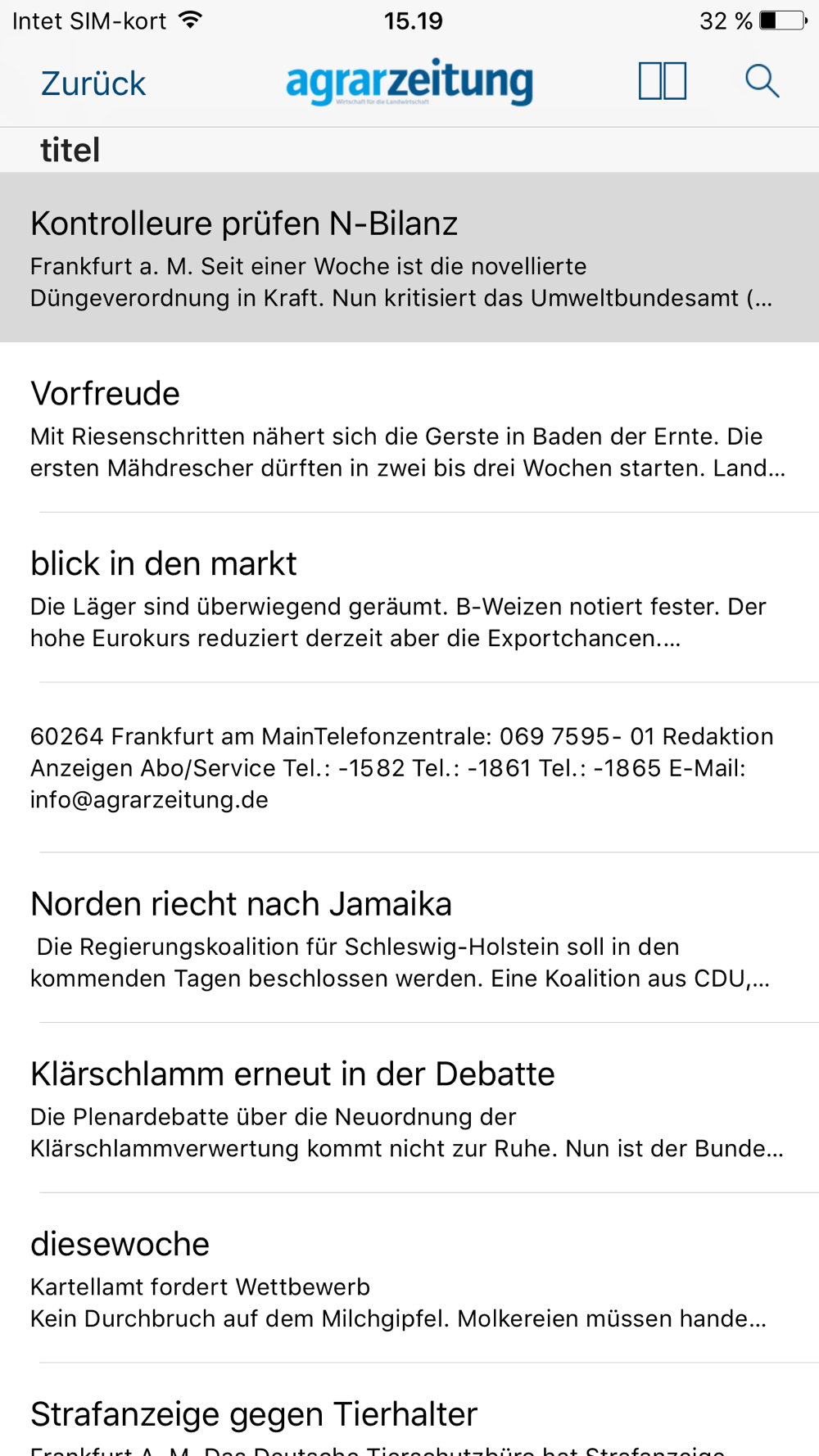The image size is (819, 1456).
Task: Select Norden riecht nach Jamaika article
Action: click(409, 938)
